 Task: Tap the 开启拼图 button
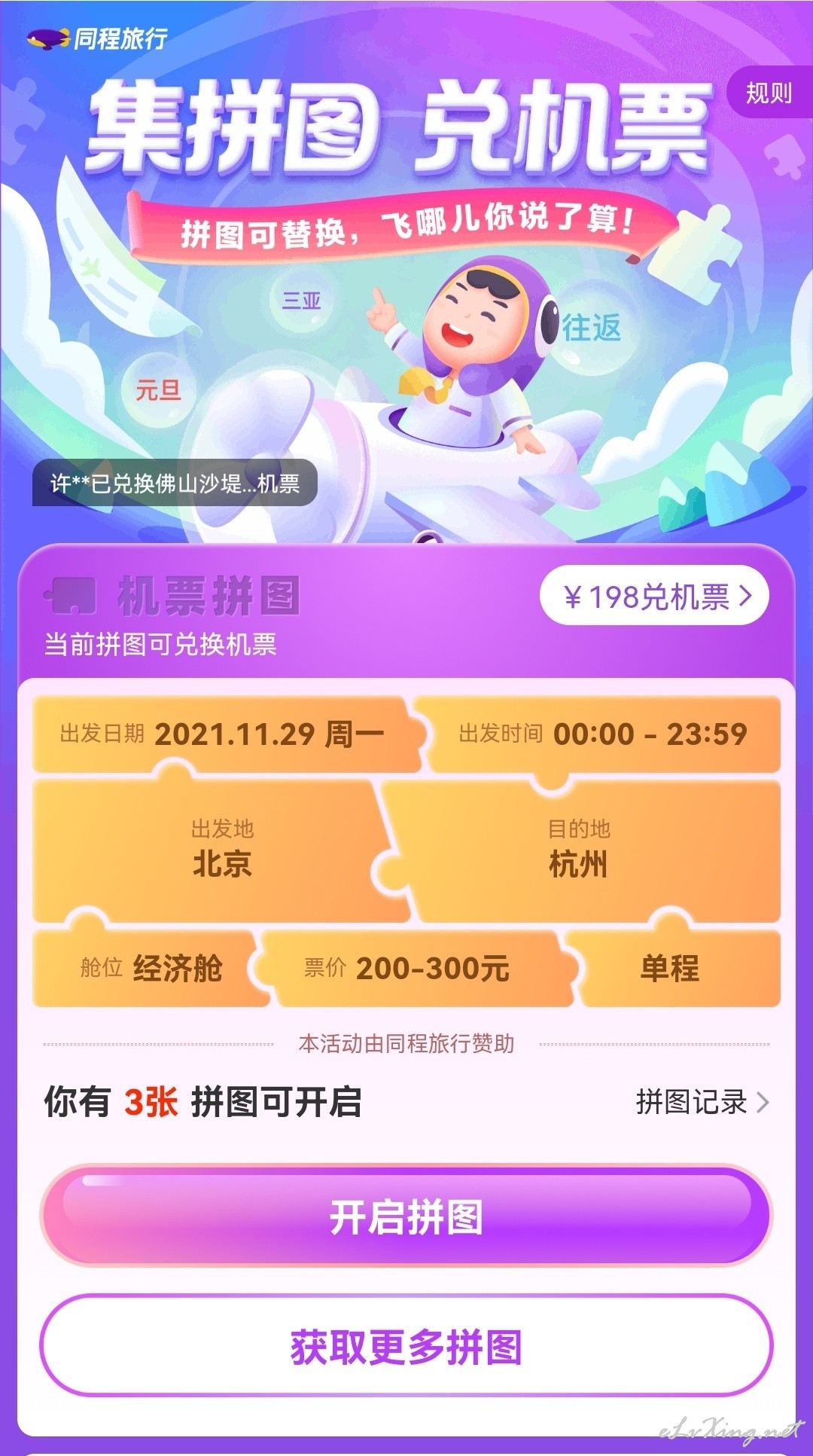click(x=406, y=1216)
